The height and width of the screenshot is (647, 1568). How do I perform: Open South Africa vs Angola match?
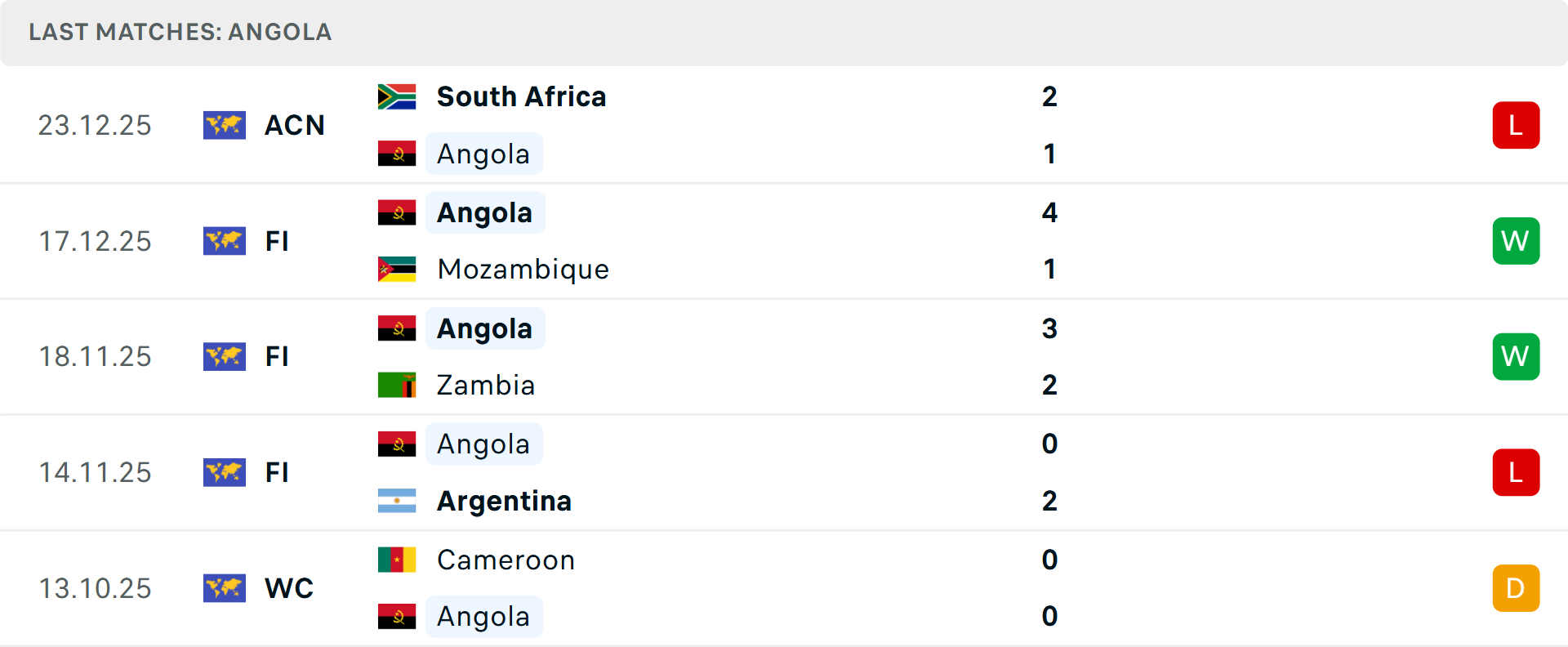click(x=784, y=125)
